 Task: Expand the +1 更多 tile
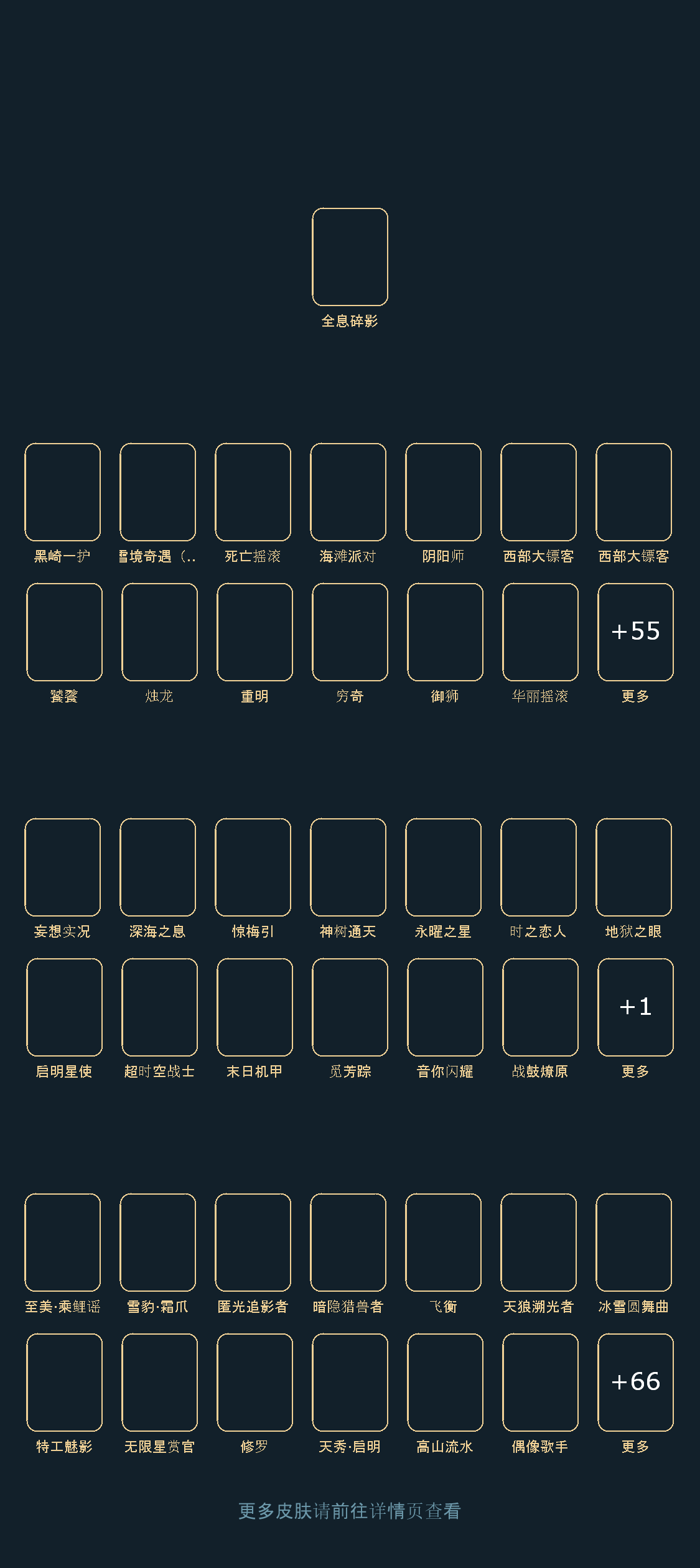point(635,1007)
